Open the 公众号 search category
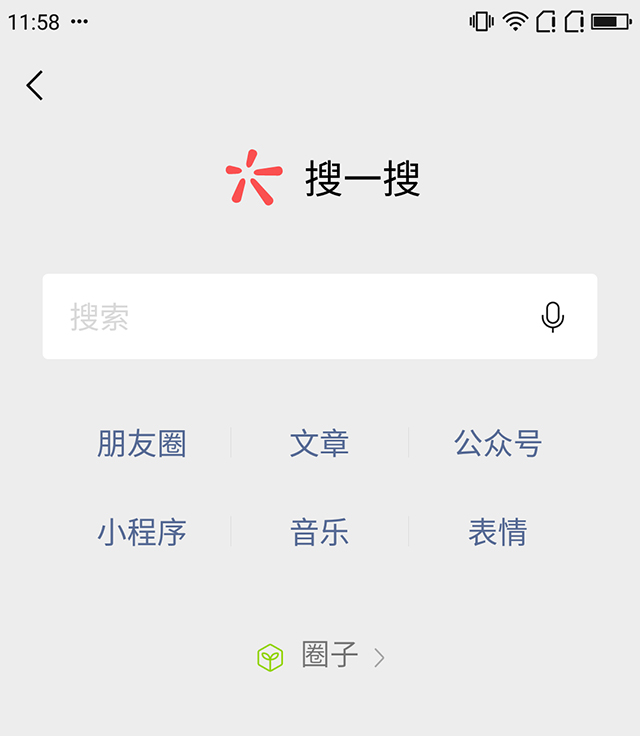Screen dimensions: 640x736 [498, 443]
